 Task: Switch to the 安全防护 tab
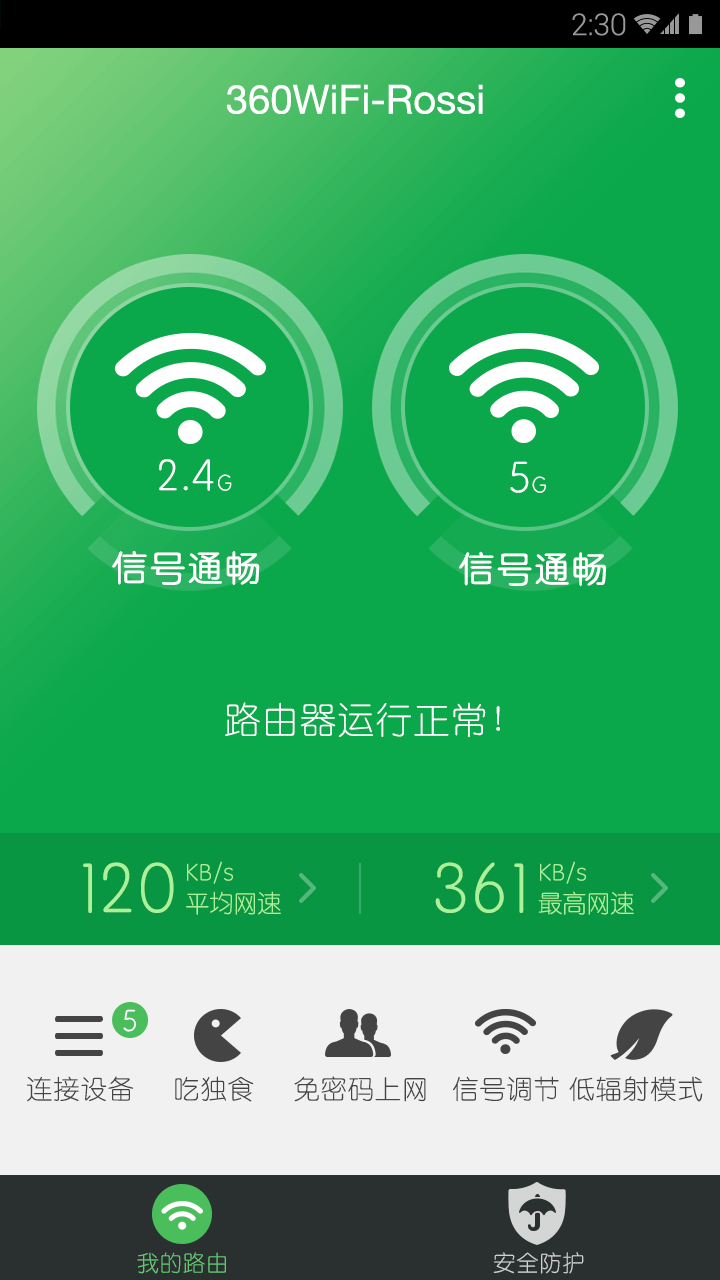click(538, 1228)
